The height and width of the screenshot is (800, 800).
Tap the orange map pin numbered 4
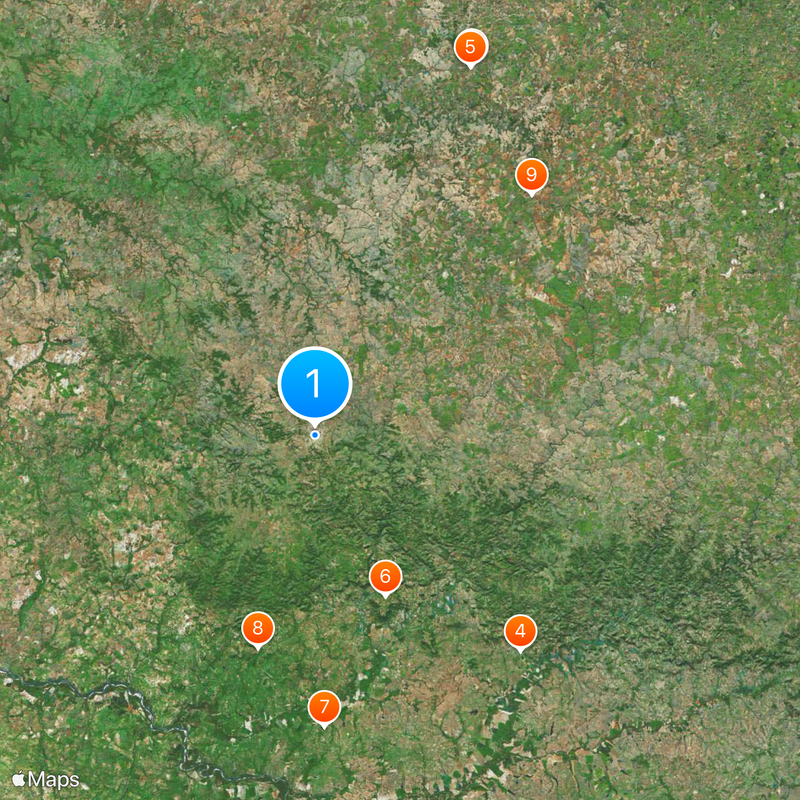tap(520, 632)
